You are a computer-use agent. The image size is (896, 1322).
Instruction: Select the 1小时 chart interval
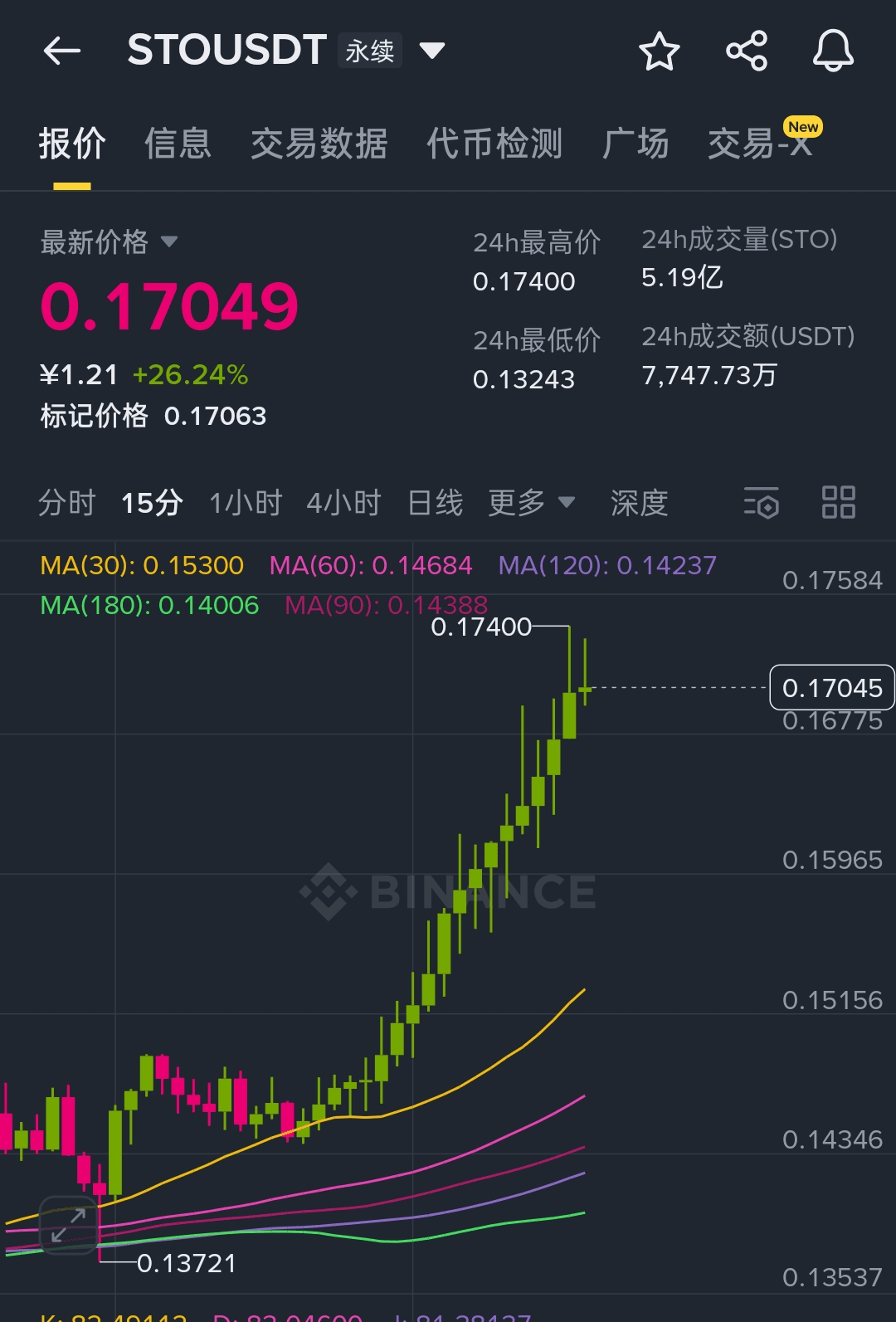246,503
